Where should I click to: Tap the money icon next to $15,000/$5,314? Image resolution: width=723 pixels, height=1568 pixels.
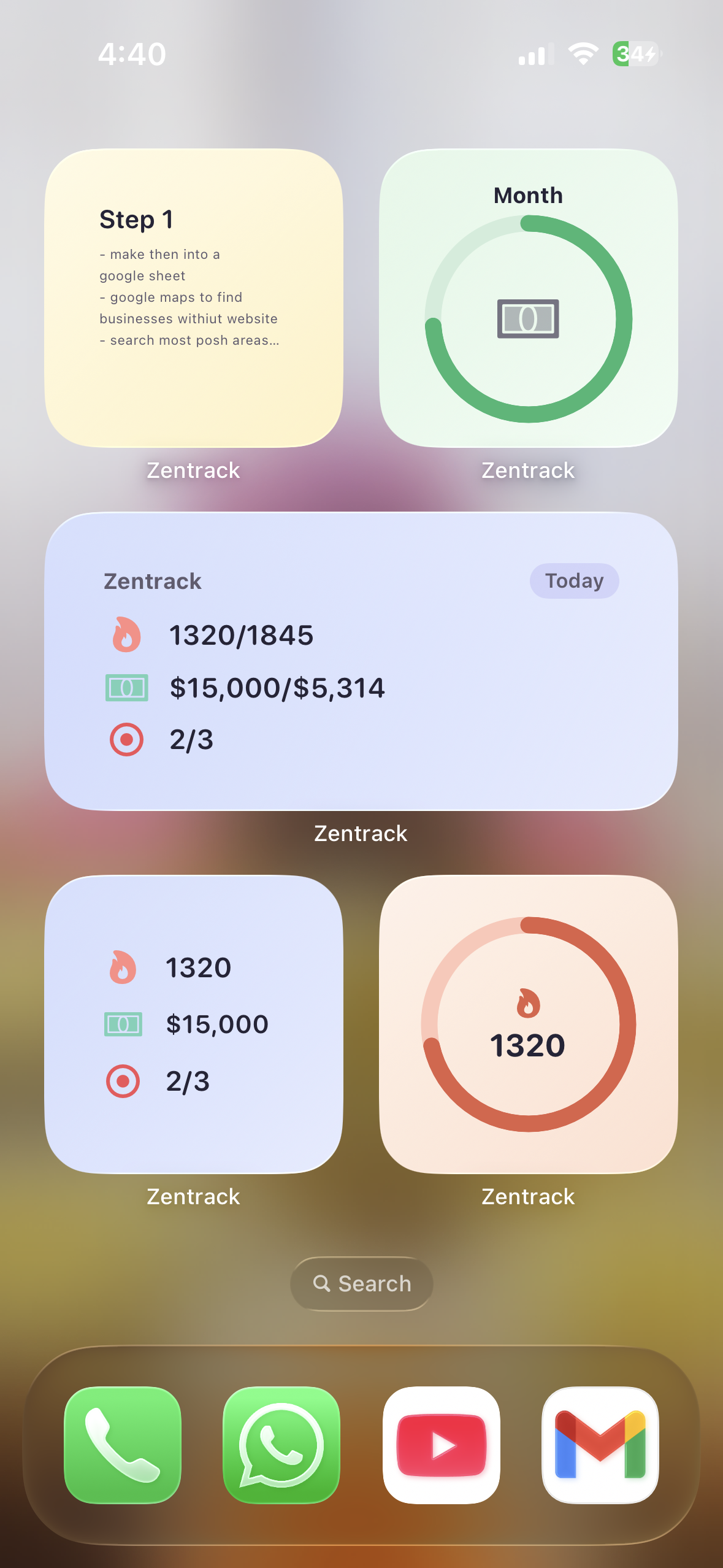126,688
